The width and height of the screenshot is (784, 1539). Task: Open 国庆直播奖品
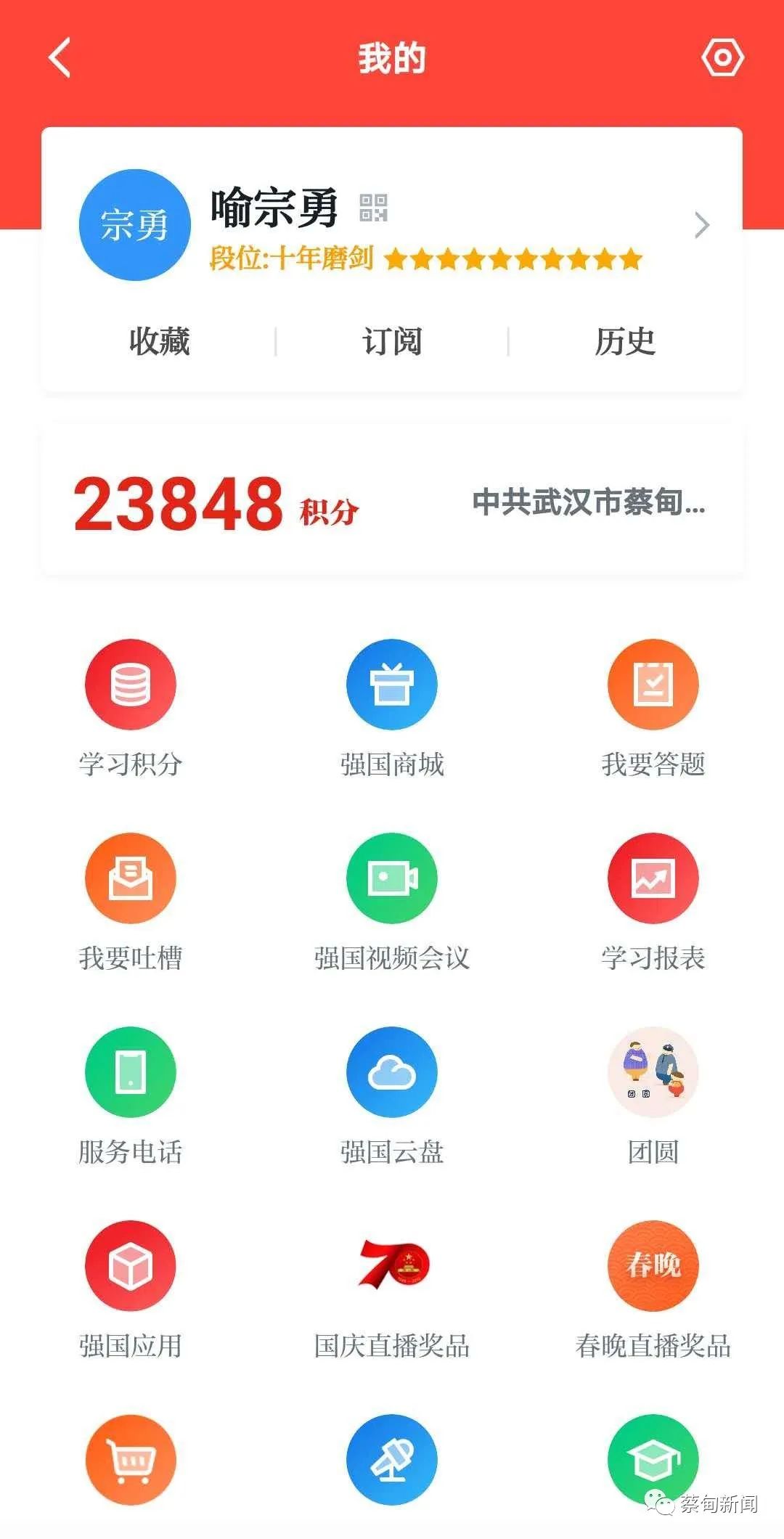[392, 1266]
